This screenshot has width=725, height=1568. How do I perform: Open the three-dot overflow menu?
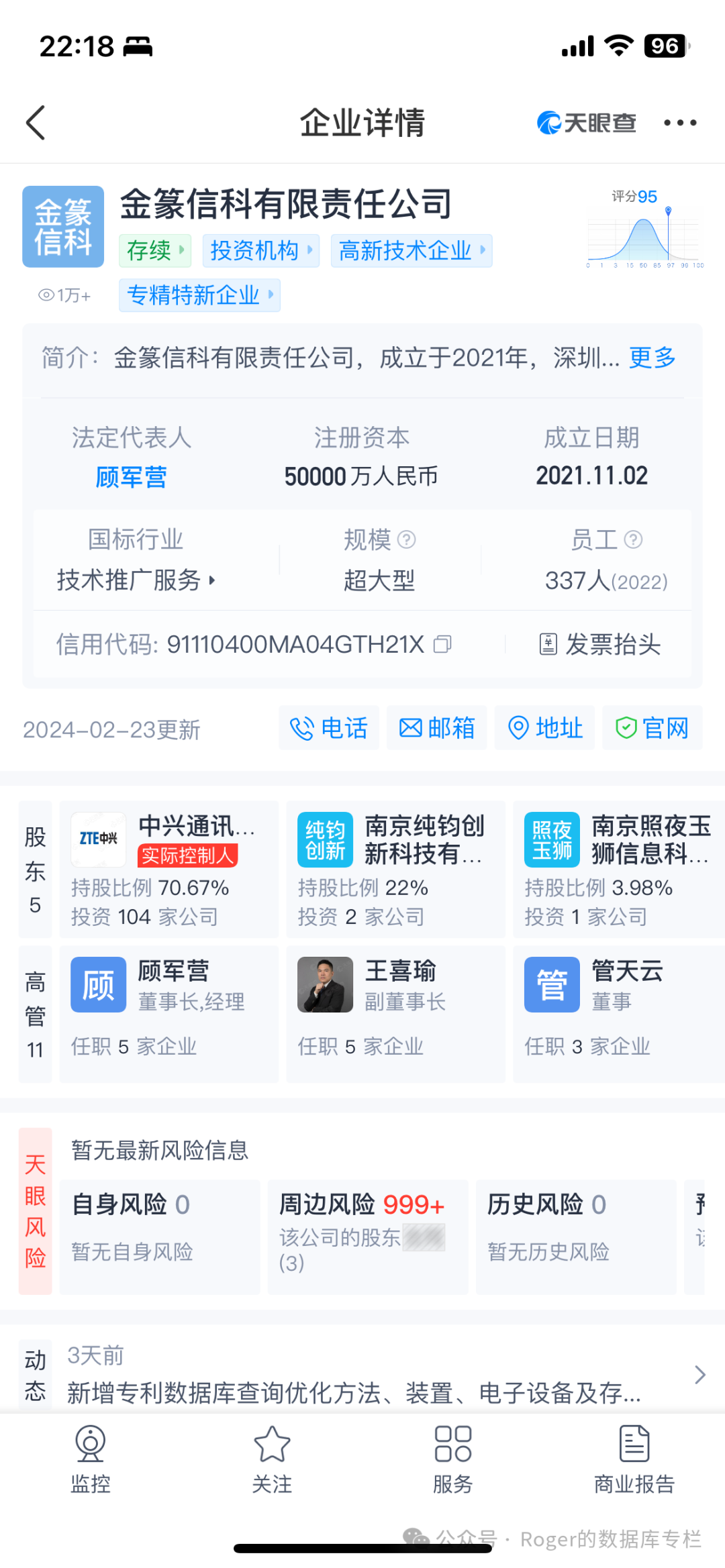(679, 123)
